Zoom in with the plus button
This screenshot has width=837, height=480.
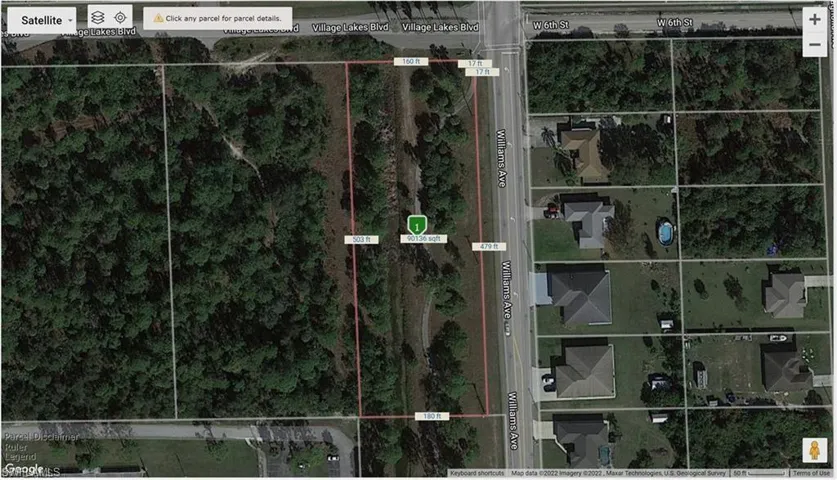tap(815, 20)
